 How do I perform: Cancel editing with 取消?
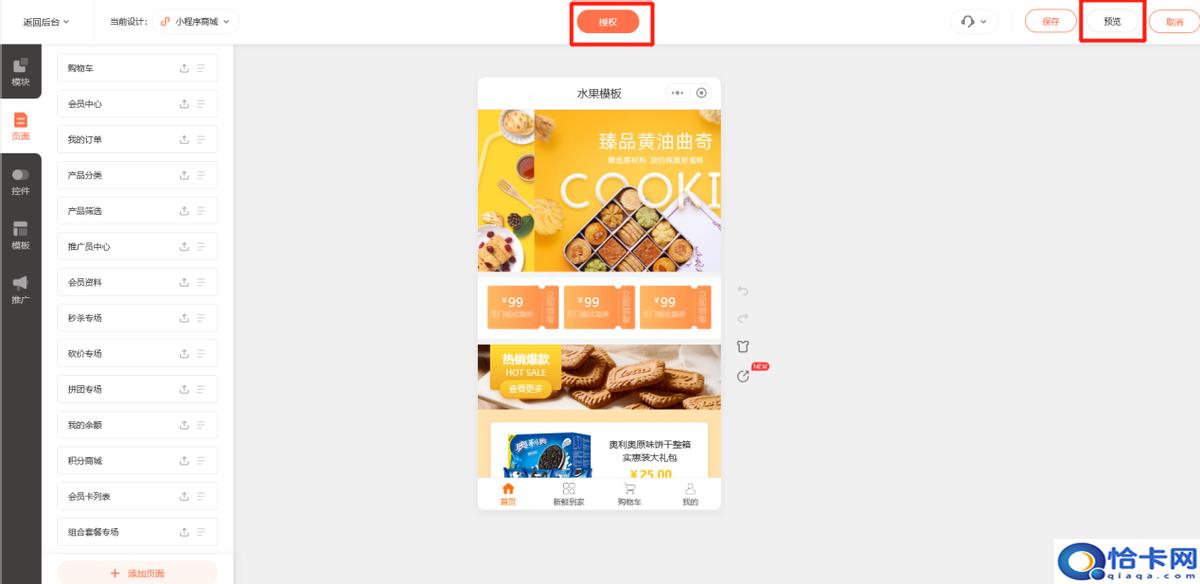1174,22
